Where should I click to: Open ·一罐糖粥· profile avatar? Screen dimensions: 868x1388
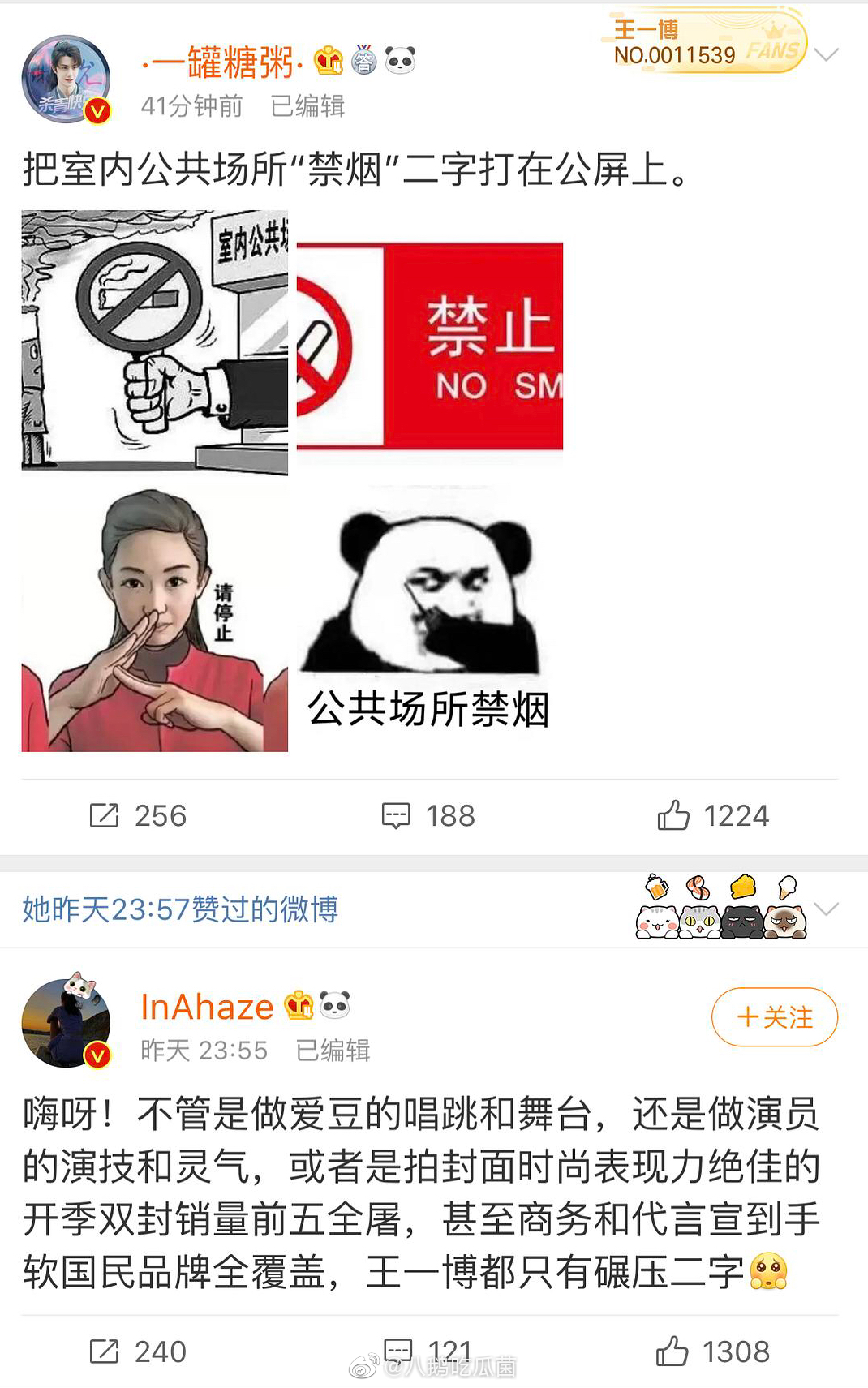click(x=66, y=79)
